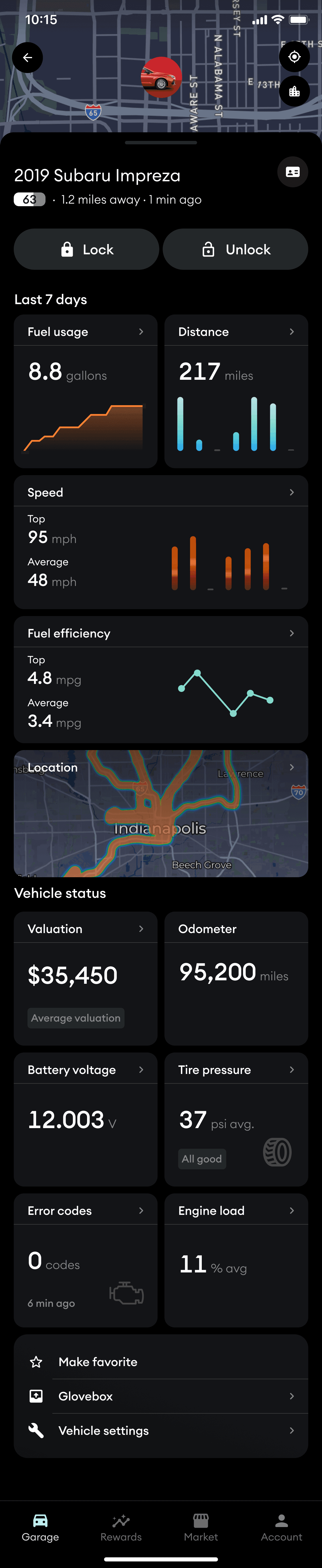The image size is (322, 1568).
Task: Open Engine load details
Action: coord(236,1260)
